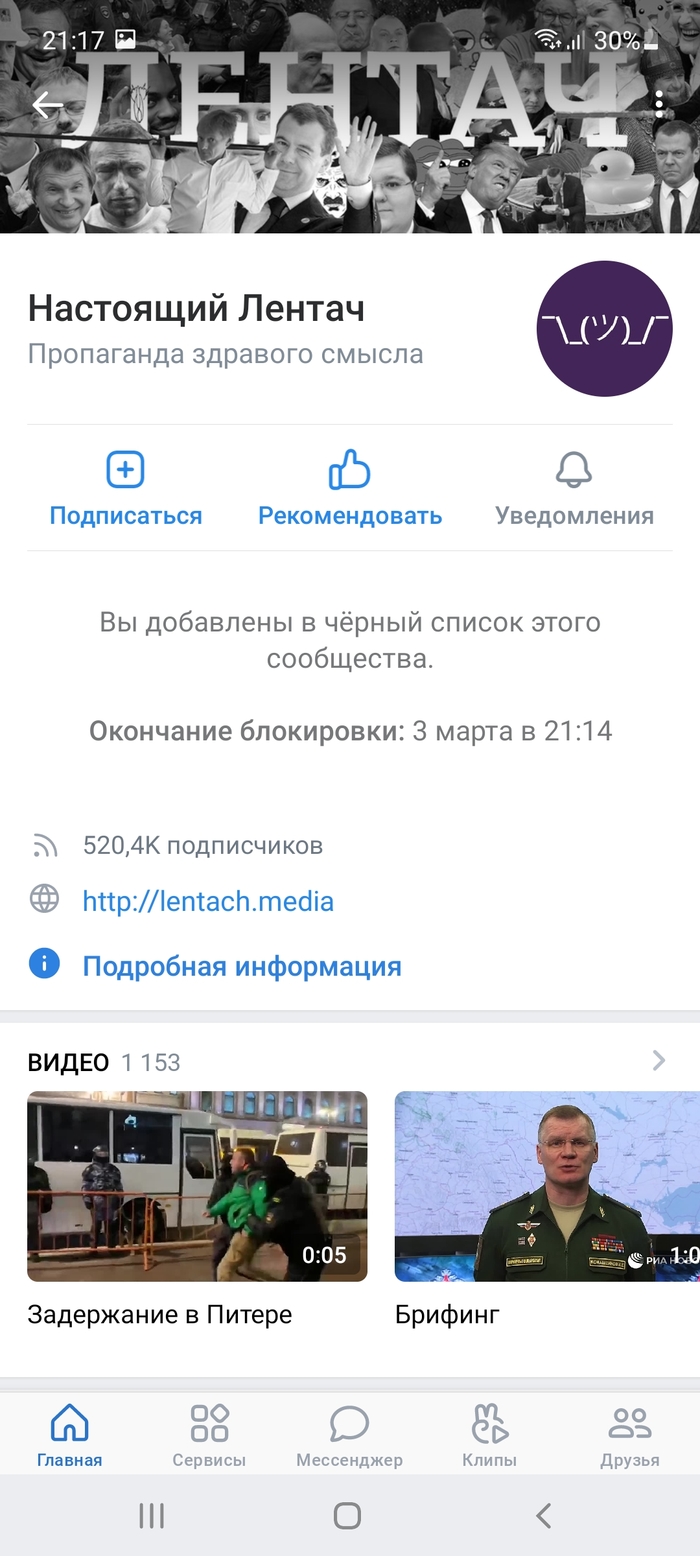This screenshot has height=1556, width=700.
Task: Play the Задержание в Питере video
Action: [x=197, y=1186]
